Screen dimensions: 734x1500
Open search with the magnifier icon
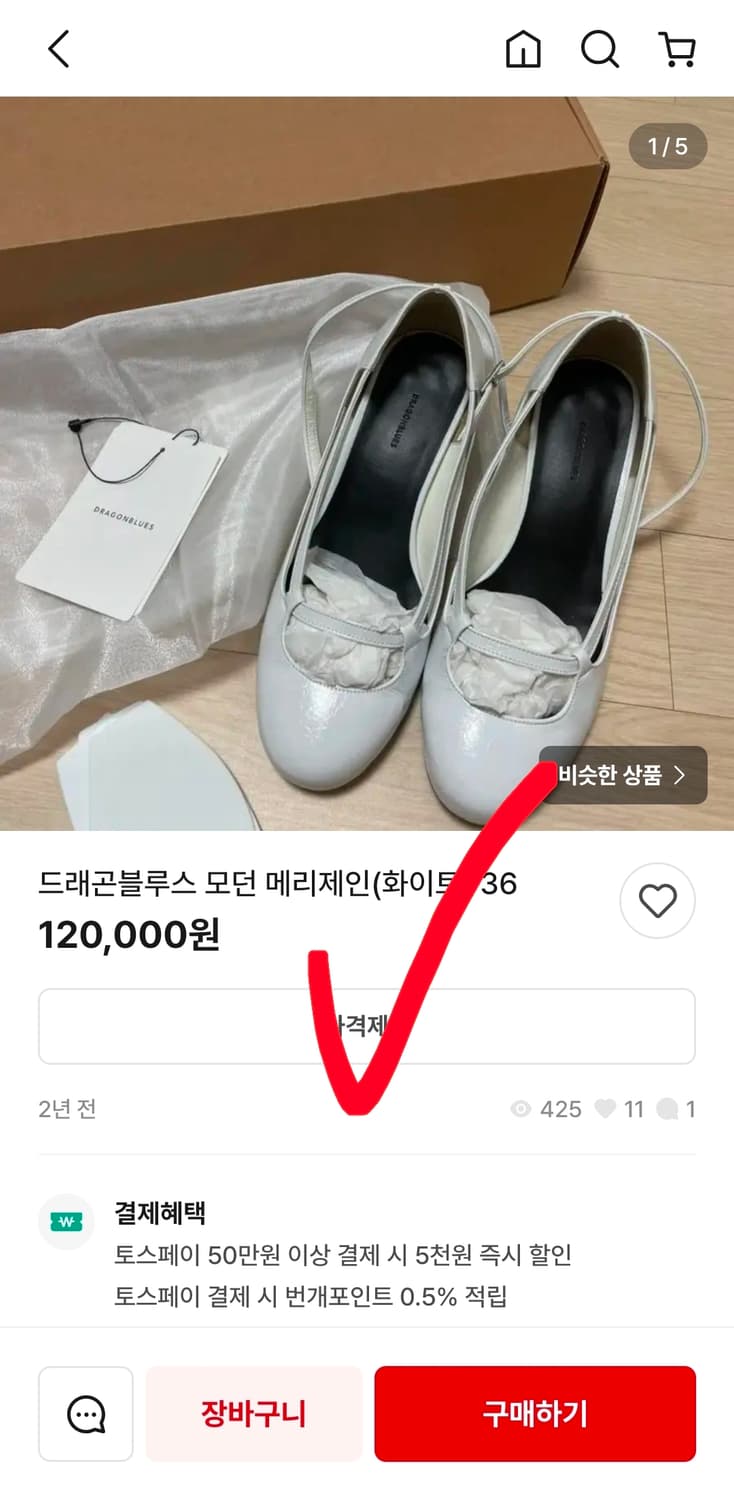click(599, 47)
